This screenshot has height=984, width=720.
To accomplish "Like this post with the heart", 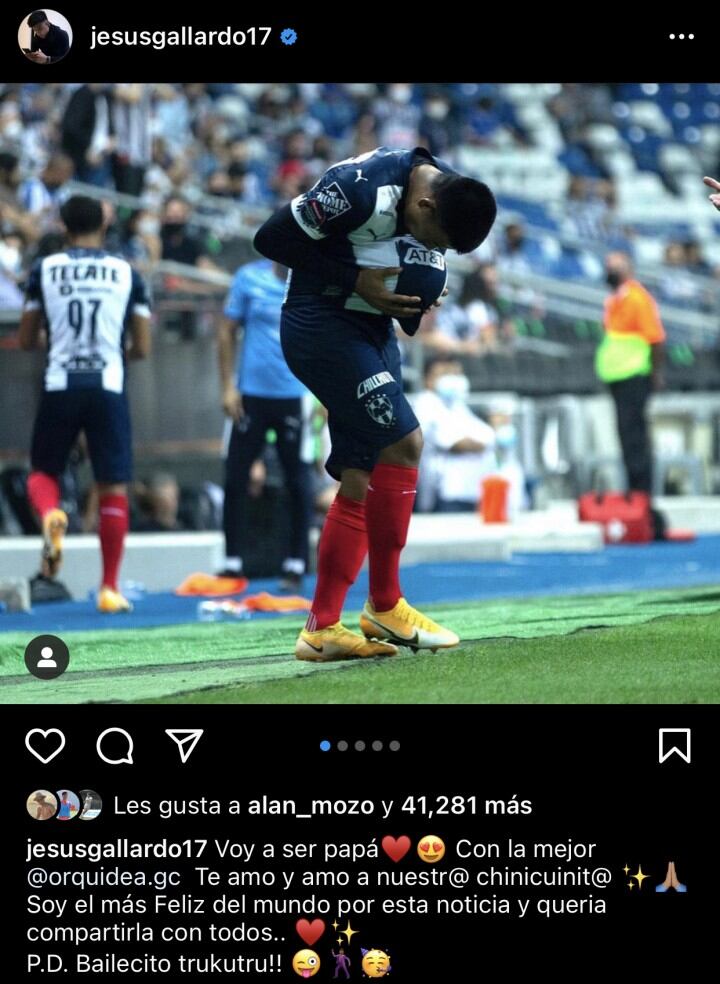I will coord(45,745).
